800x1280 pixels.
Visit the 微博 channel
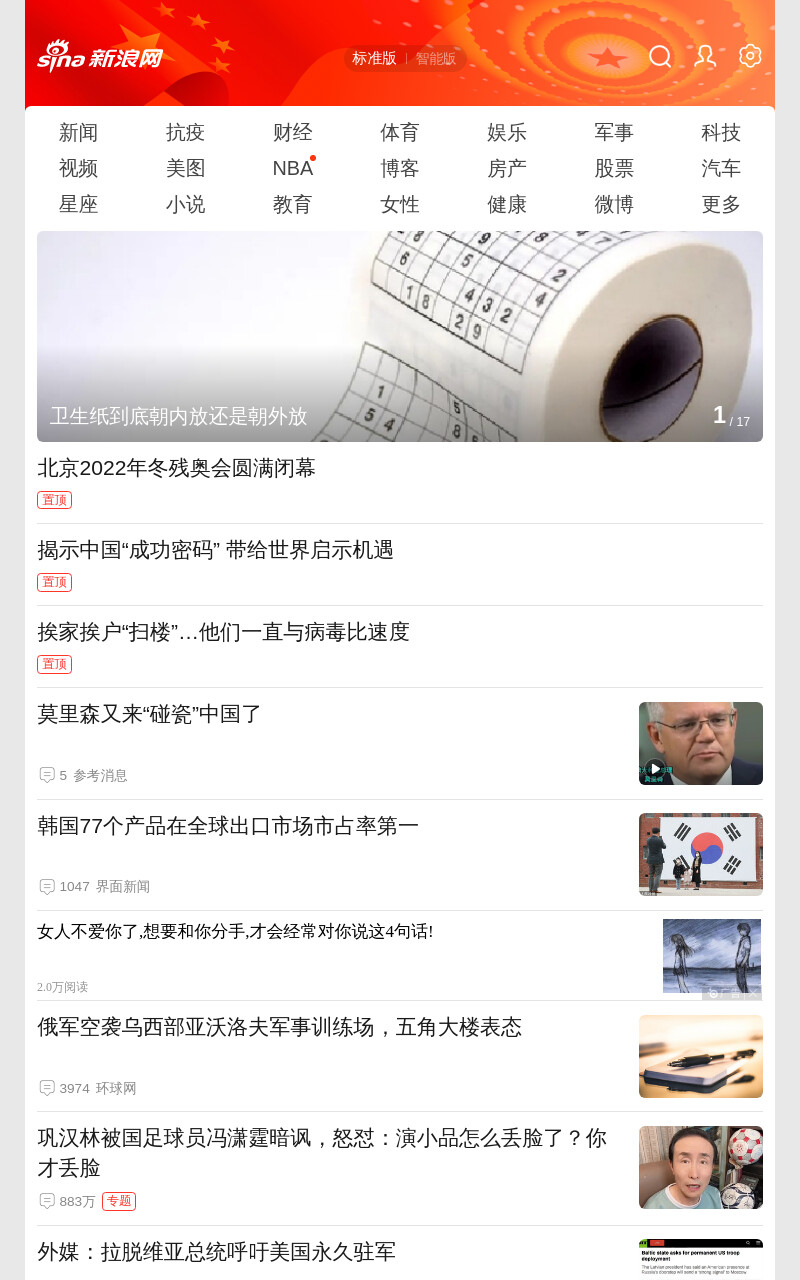[614, 204]
